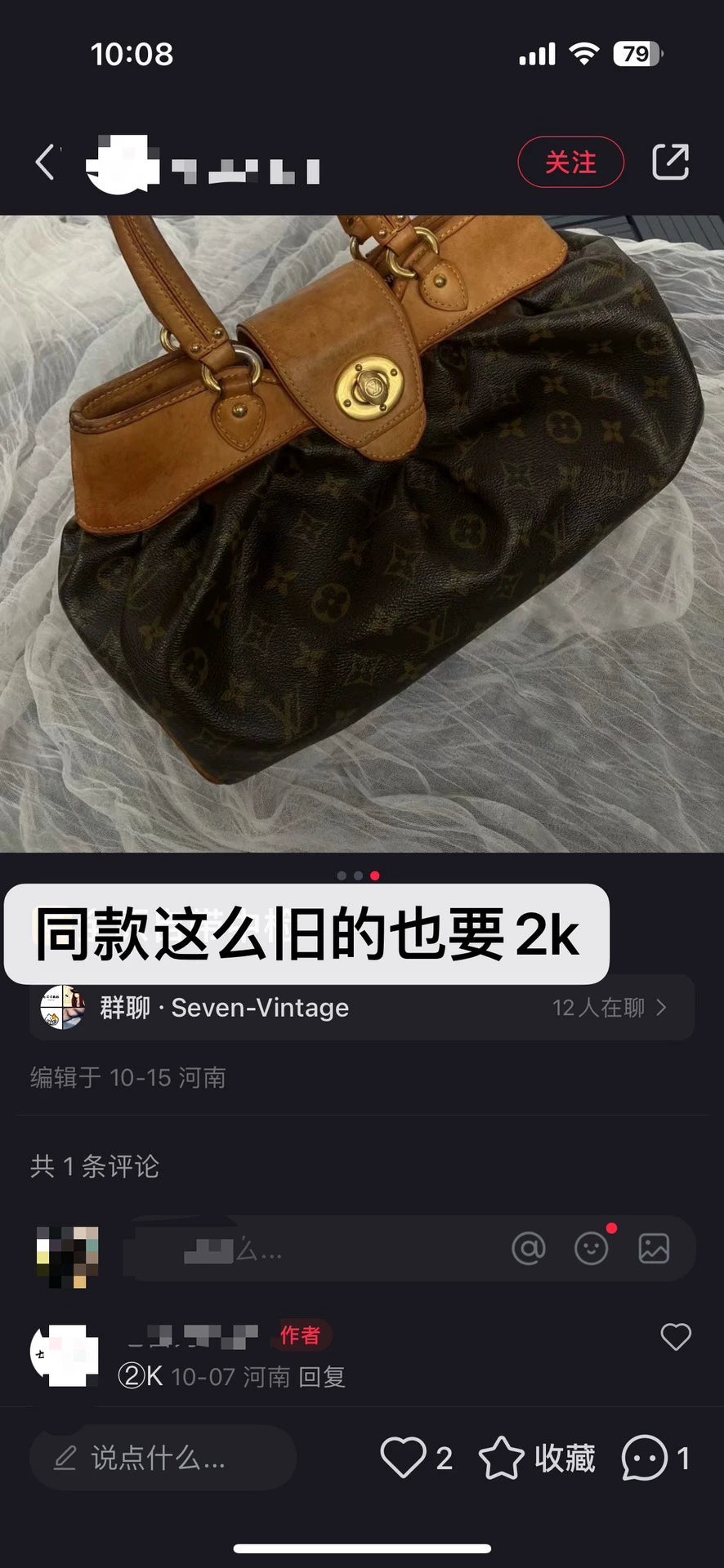Open the emoji picker in comment box

591,1249
